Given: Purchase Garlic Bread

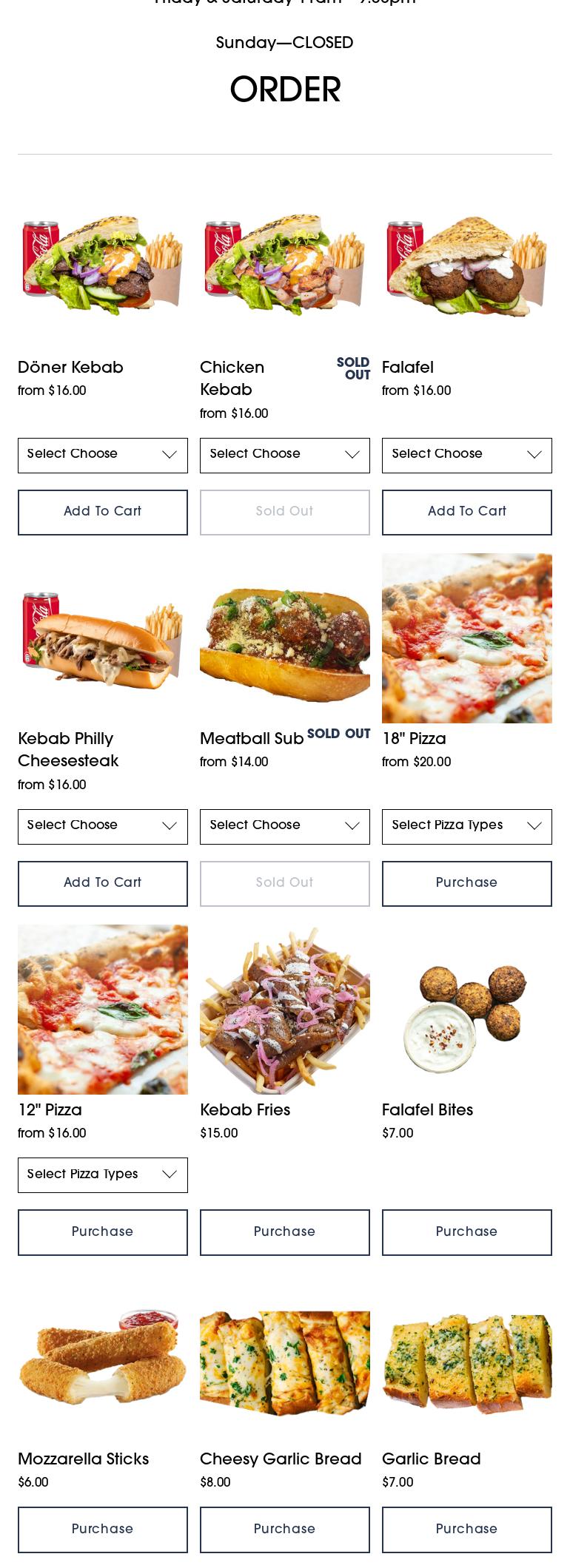Looking at the screenshot, I should click(x=466, y=1530).
